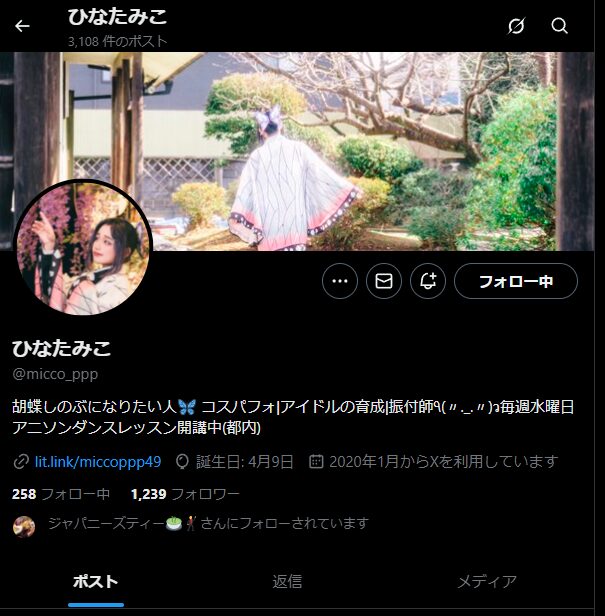Go back with the arrow icon
The image size is (605, 616).
(x=22, y=26)
